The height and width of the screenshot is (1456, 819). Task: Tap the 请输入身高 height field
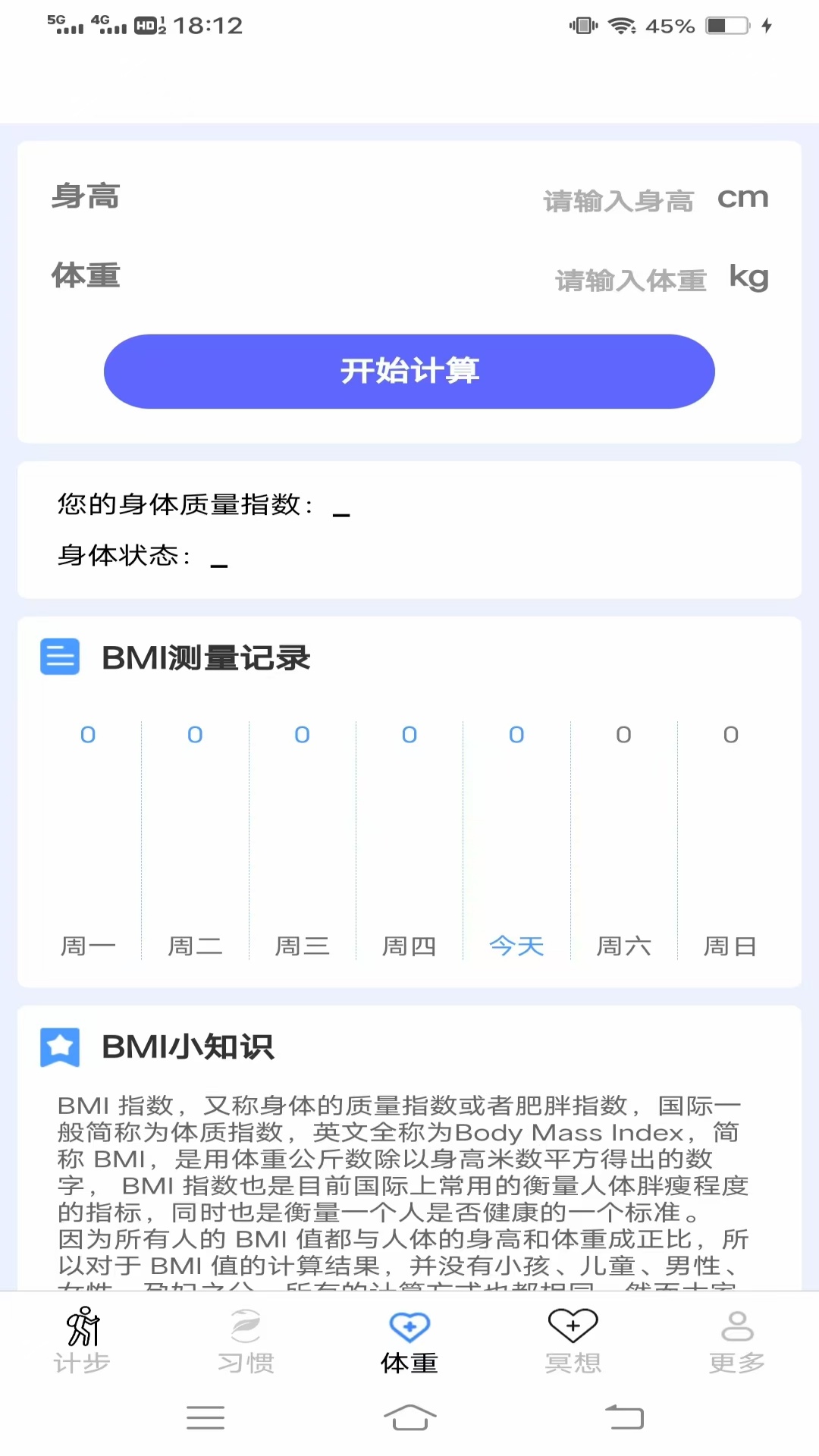point(620,200)
